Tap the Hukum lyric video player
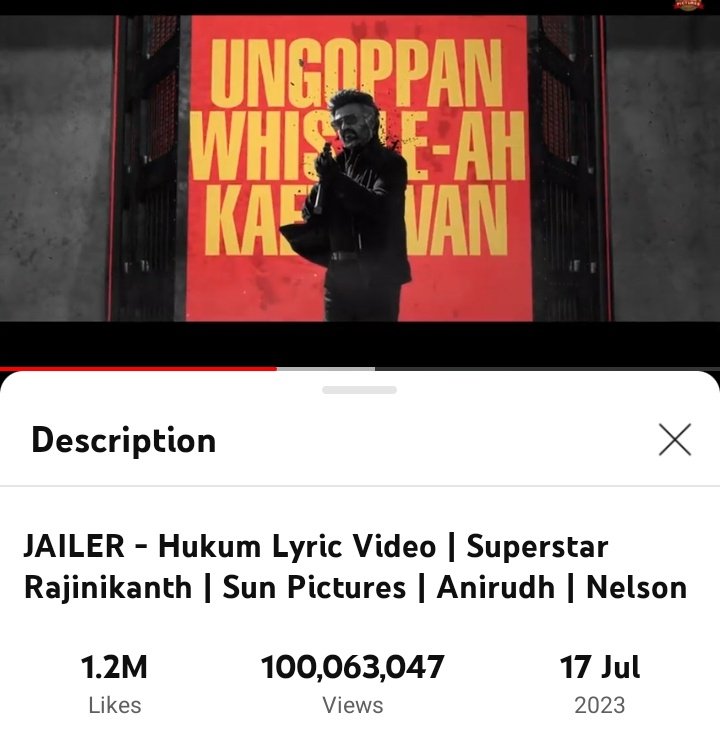 360,168
